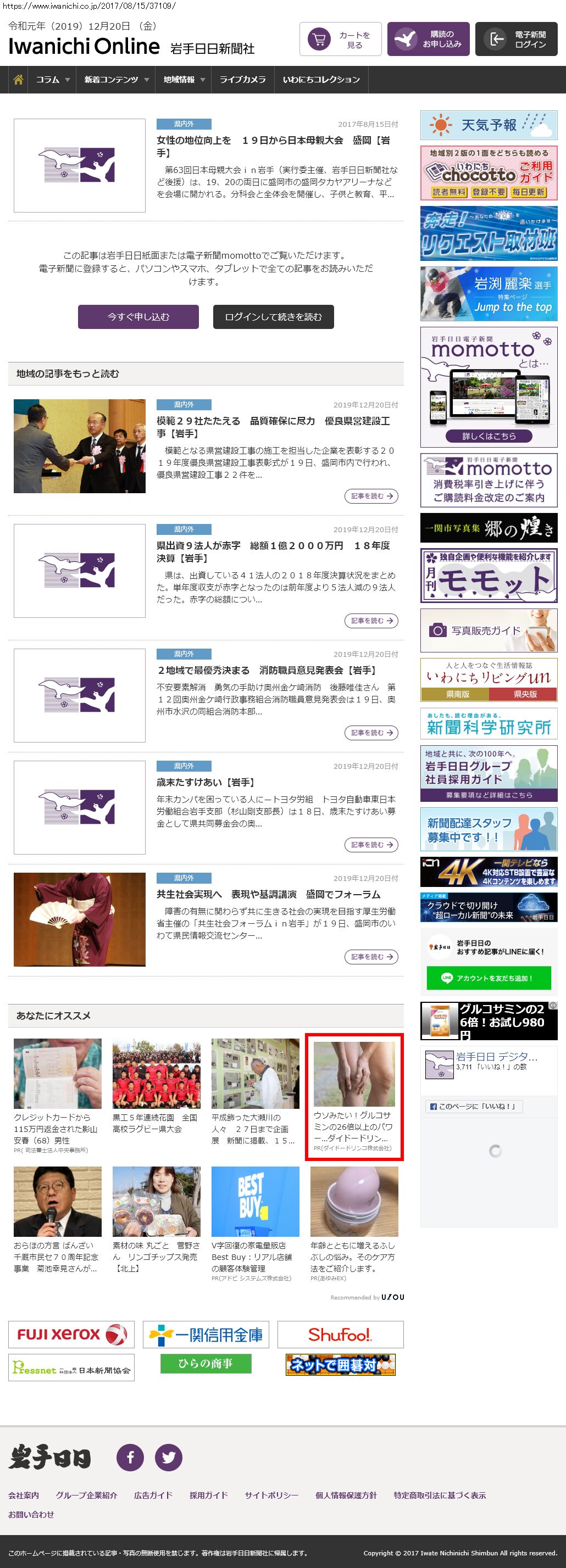
Task: Open the Facebook icon in the footer
Action: click(x=130, y=1457)
